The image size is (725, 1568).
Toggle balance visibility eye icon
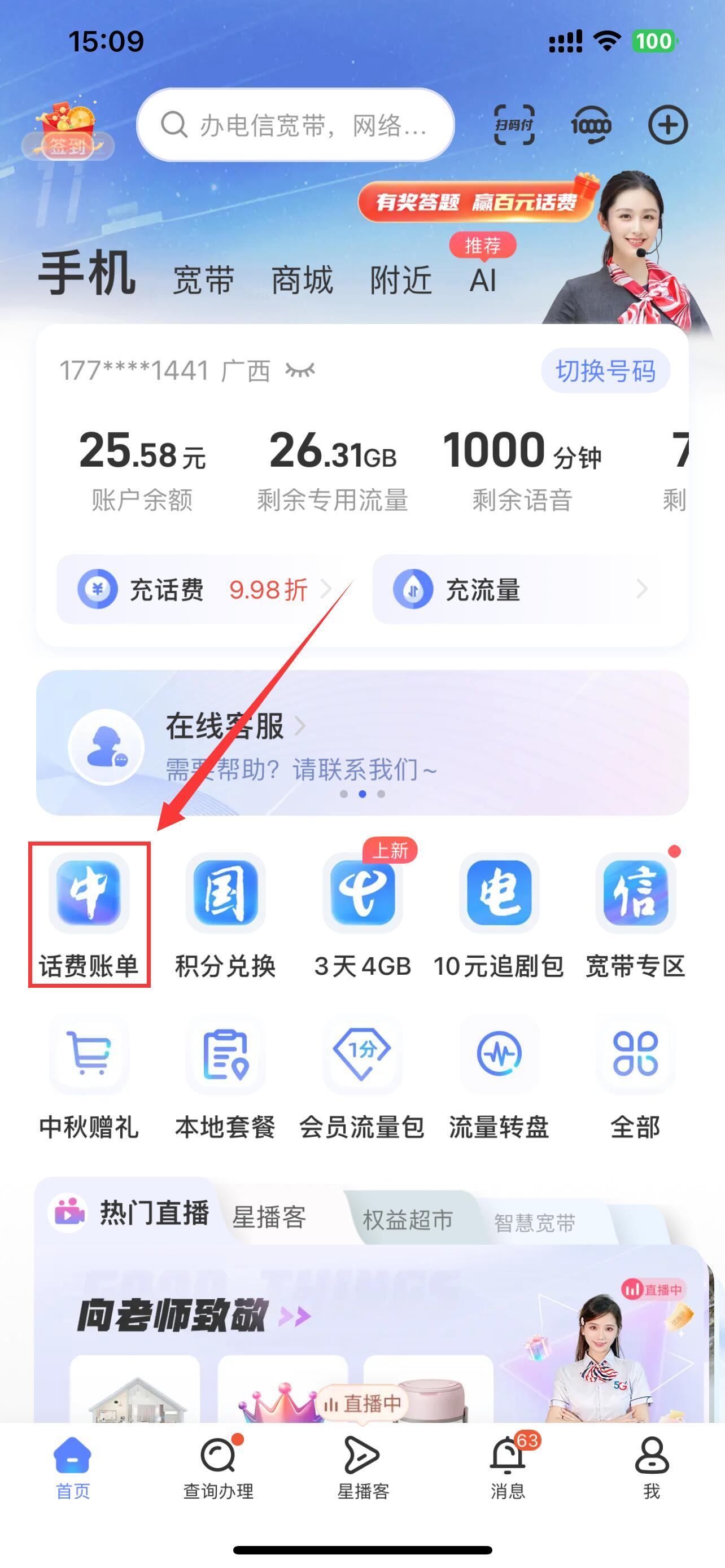[300, 370]
